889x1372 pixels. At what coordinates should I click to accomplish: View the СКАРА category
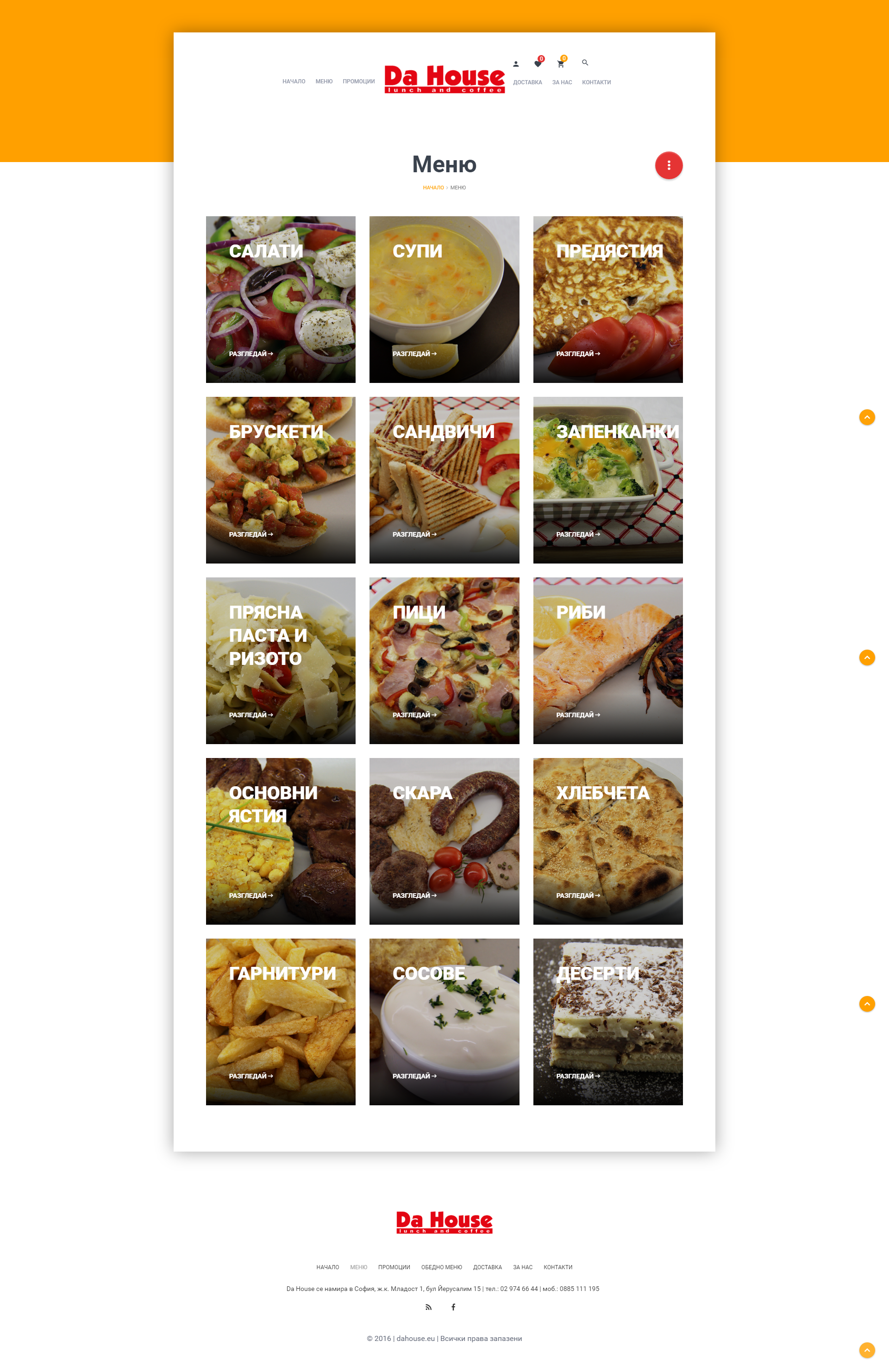[444, 840]
